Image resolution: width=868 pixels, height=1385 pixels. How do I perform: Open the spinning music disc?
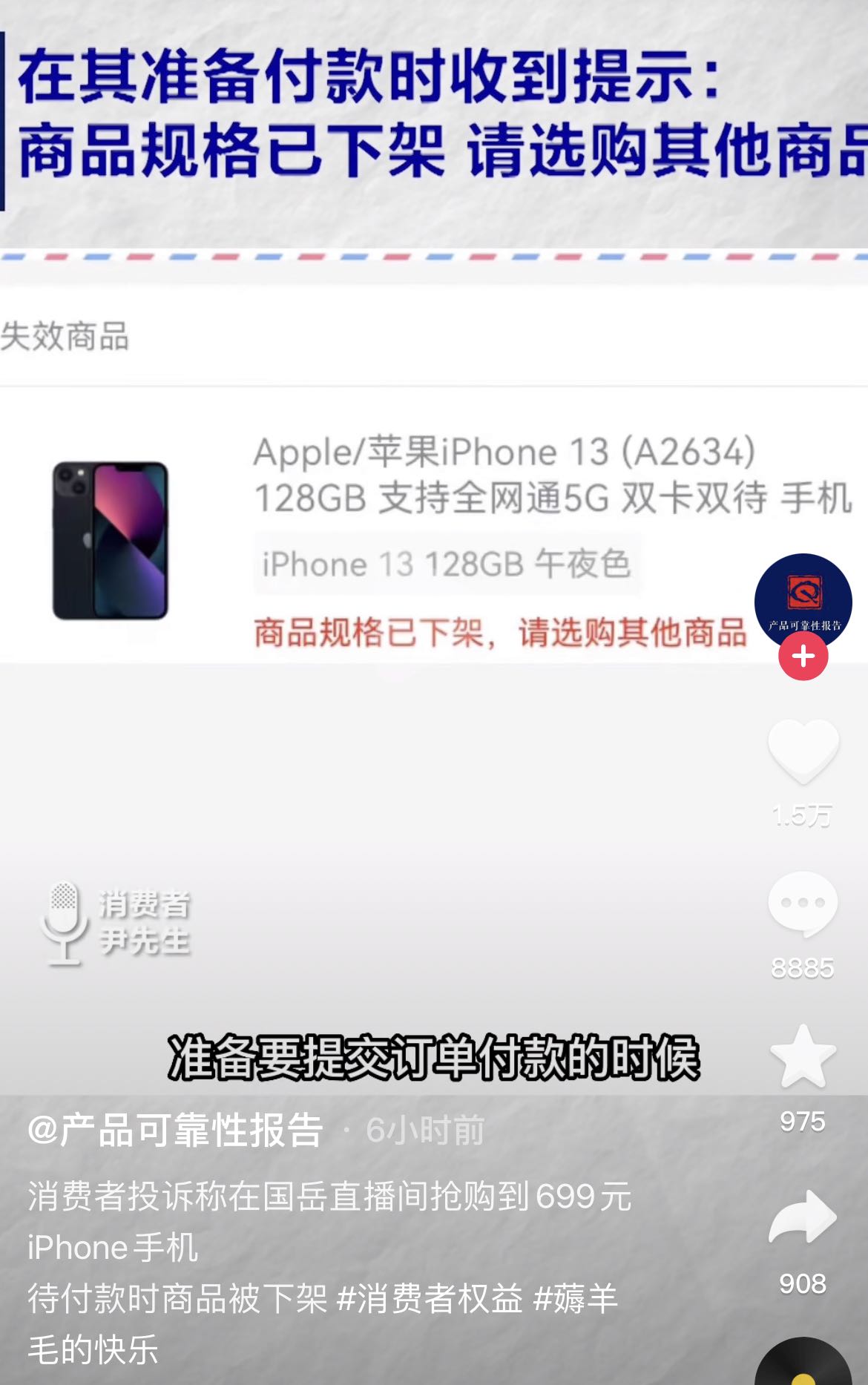tap(803, 1365)
